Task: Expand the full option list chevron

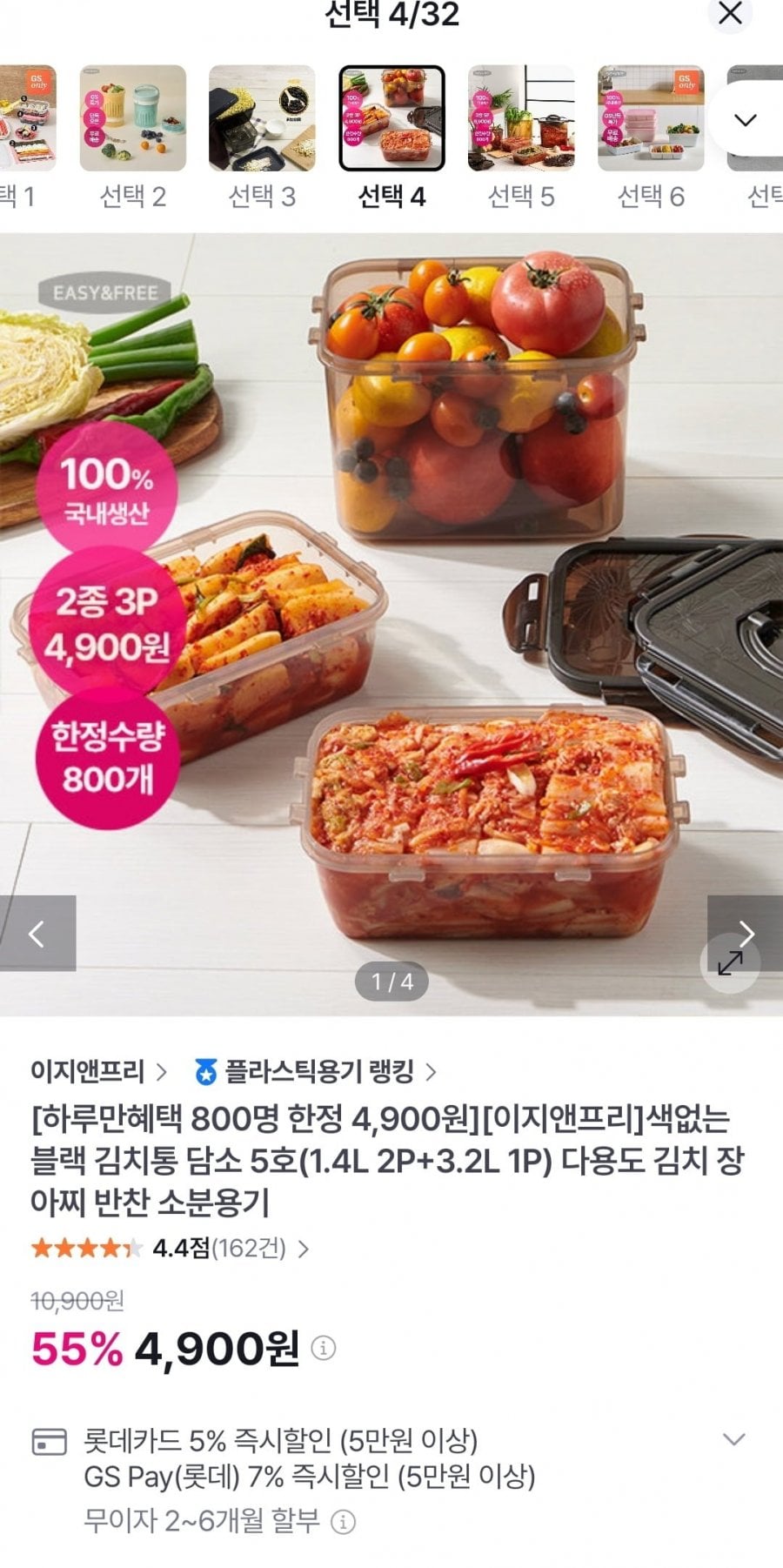Action: click(x=746, y=120)
